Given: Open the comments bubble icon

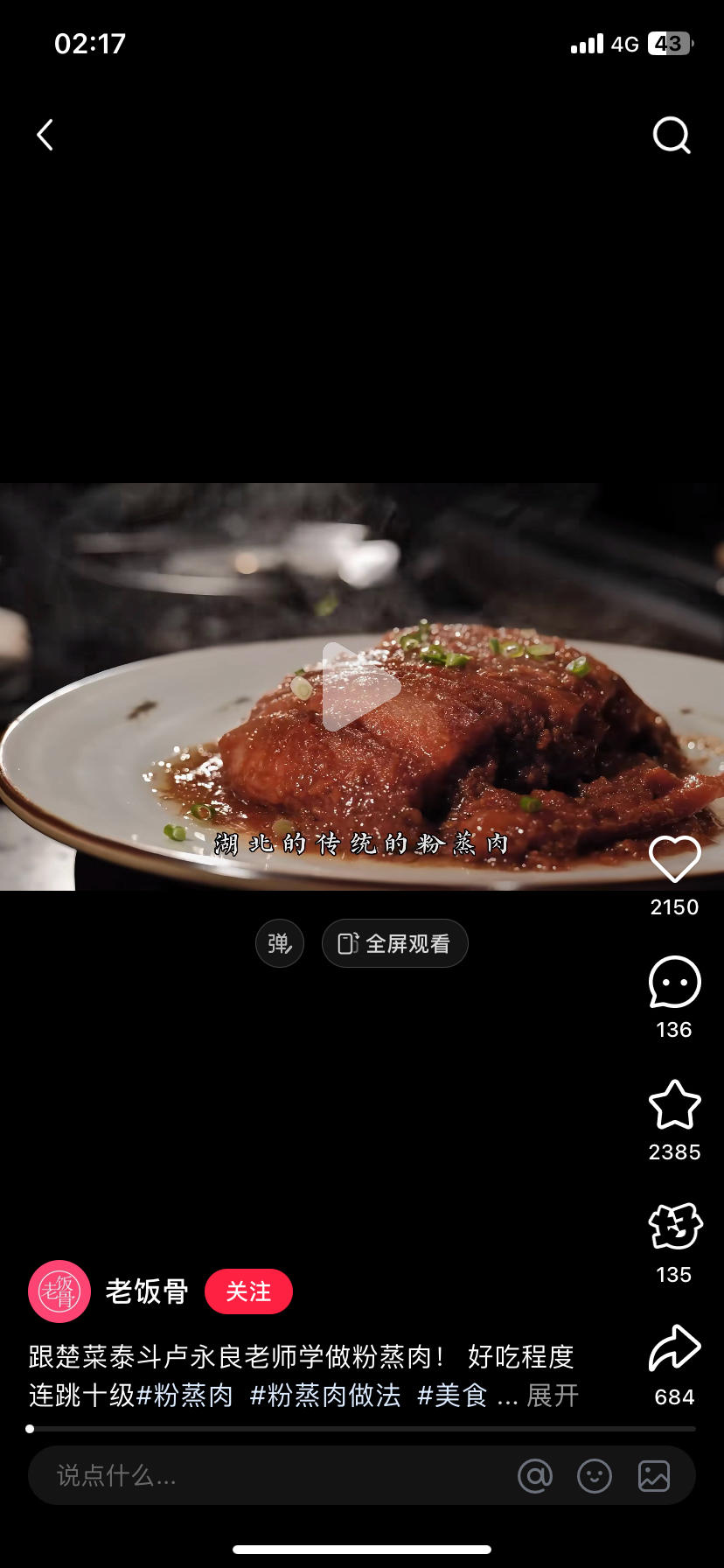Looking at the screenshot, I should coord(674,983).
